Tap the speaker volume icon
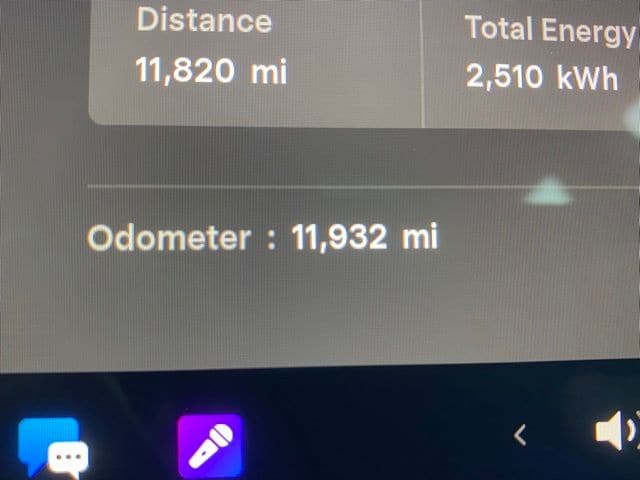Viewport: 640px width, 480px height. pos(615,433)
